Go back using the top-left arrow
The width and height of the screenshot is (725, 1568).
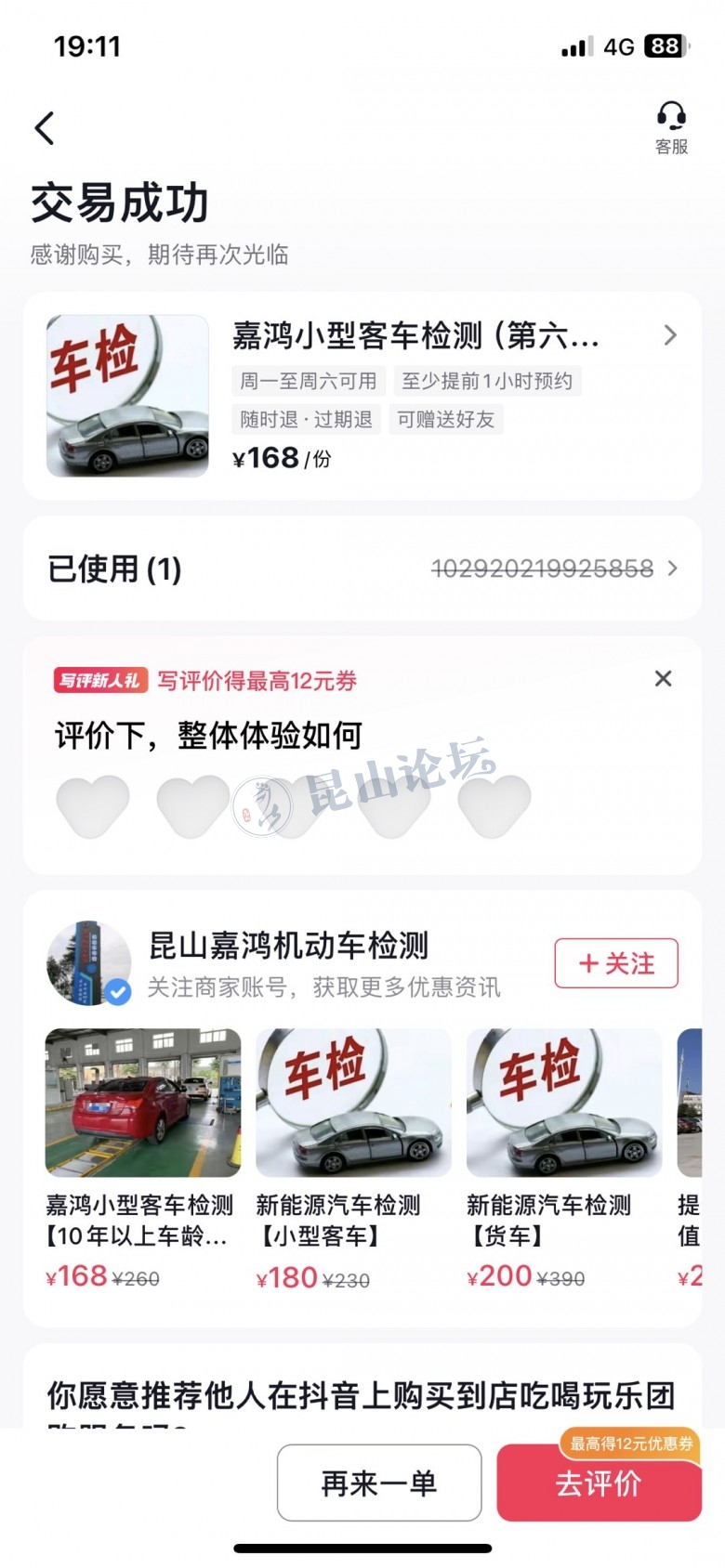click(45, 128)
